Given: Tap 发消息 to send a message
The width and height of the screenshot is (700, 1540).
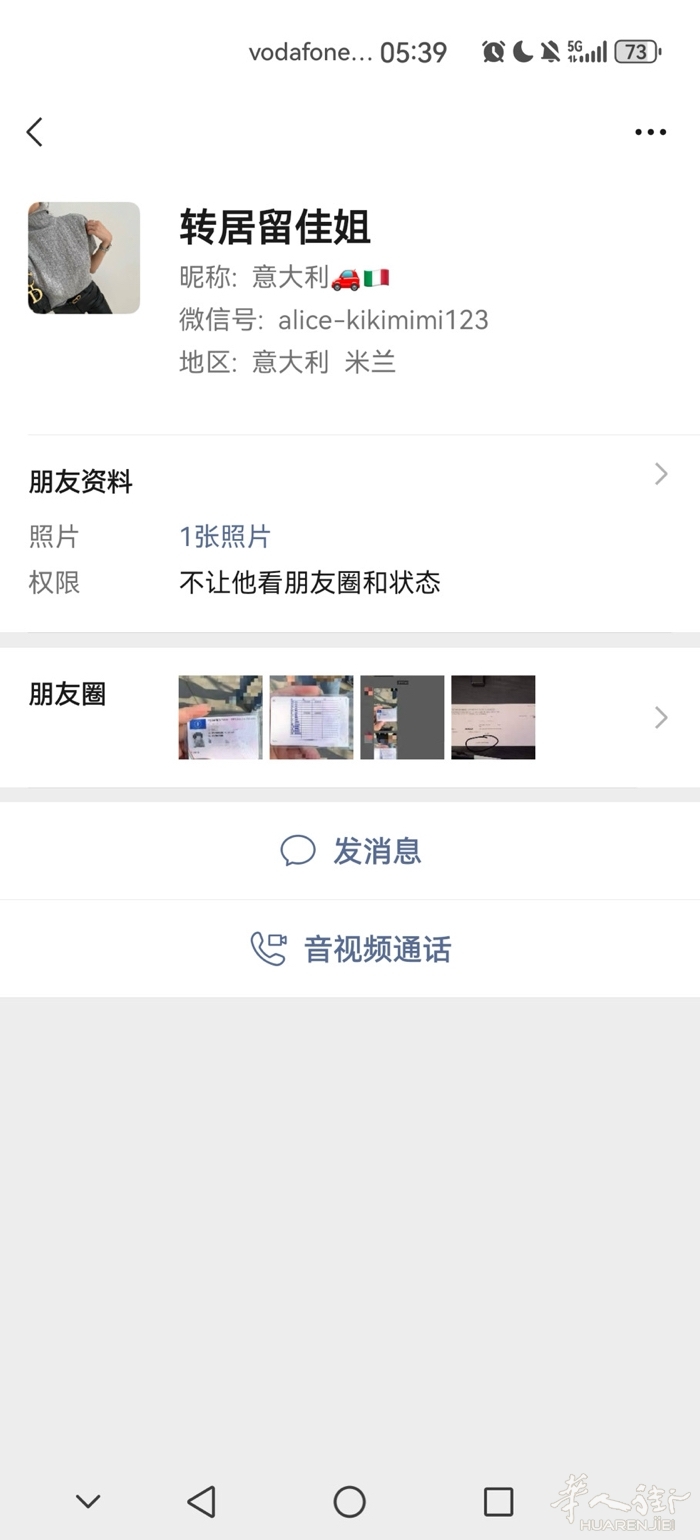Looking at the screenshot, I should click(351, 851).
